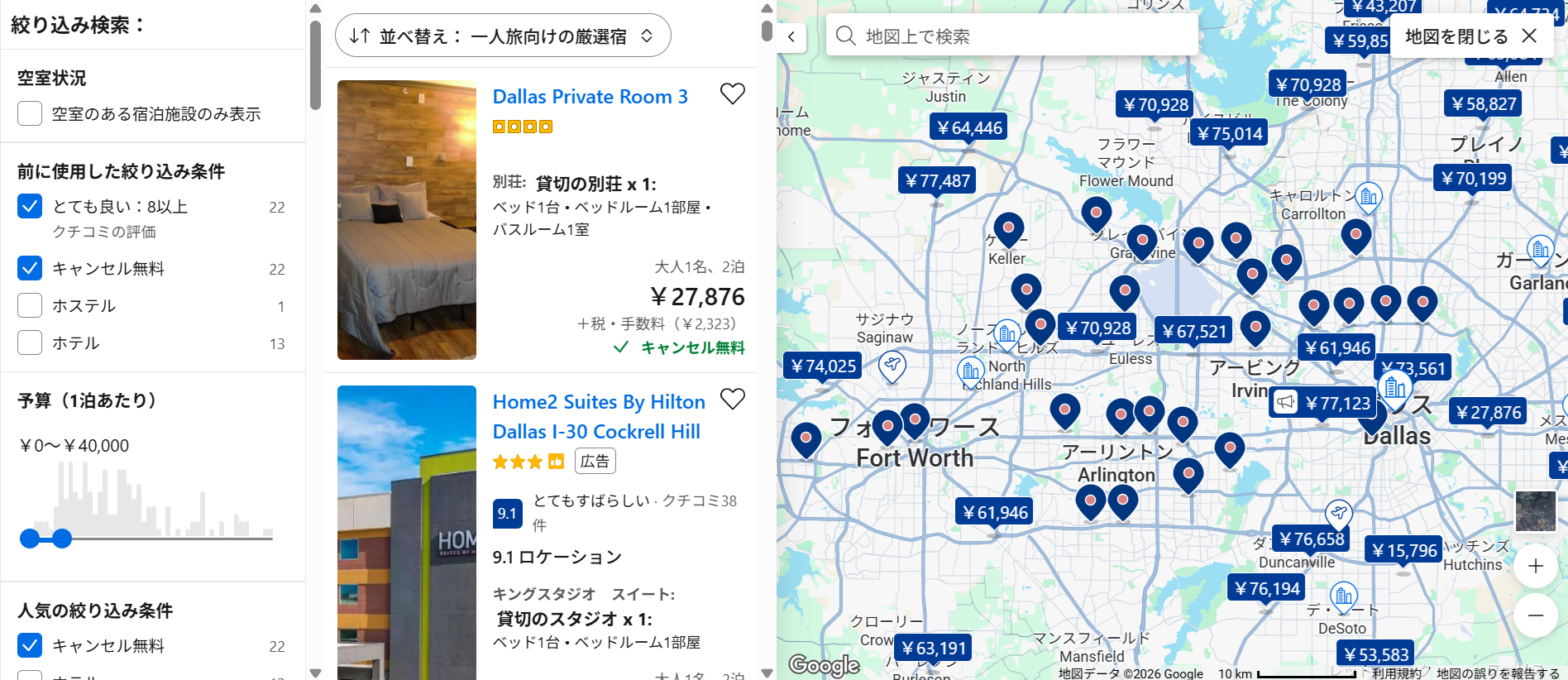1568x680 pixels.
Task: Uncheck キャンセル無料 under 前に使用した絞り込み条件
Action: tap(30, 268)
